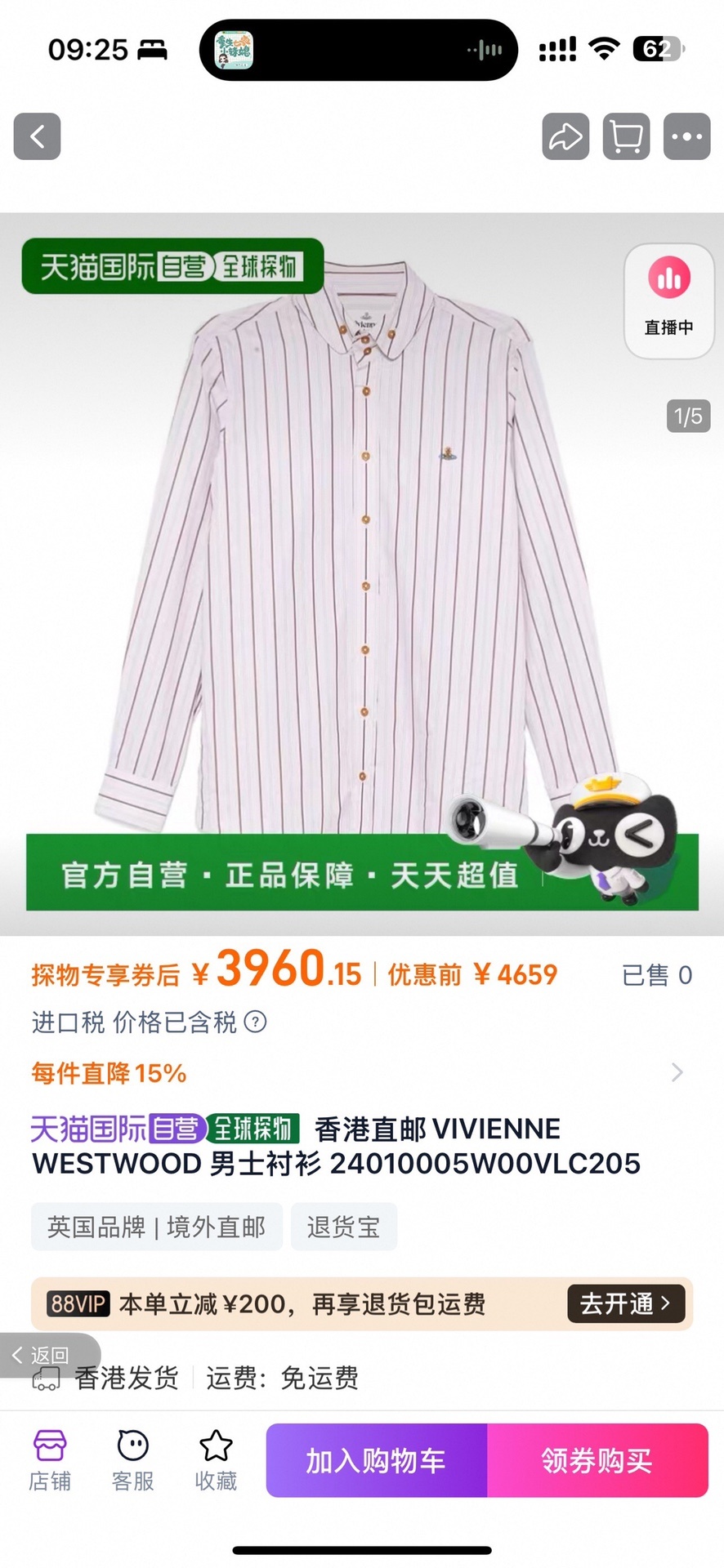Open the three-dot overflow menu

686,136
